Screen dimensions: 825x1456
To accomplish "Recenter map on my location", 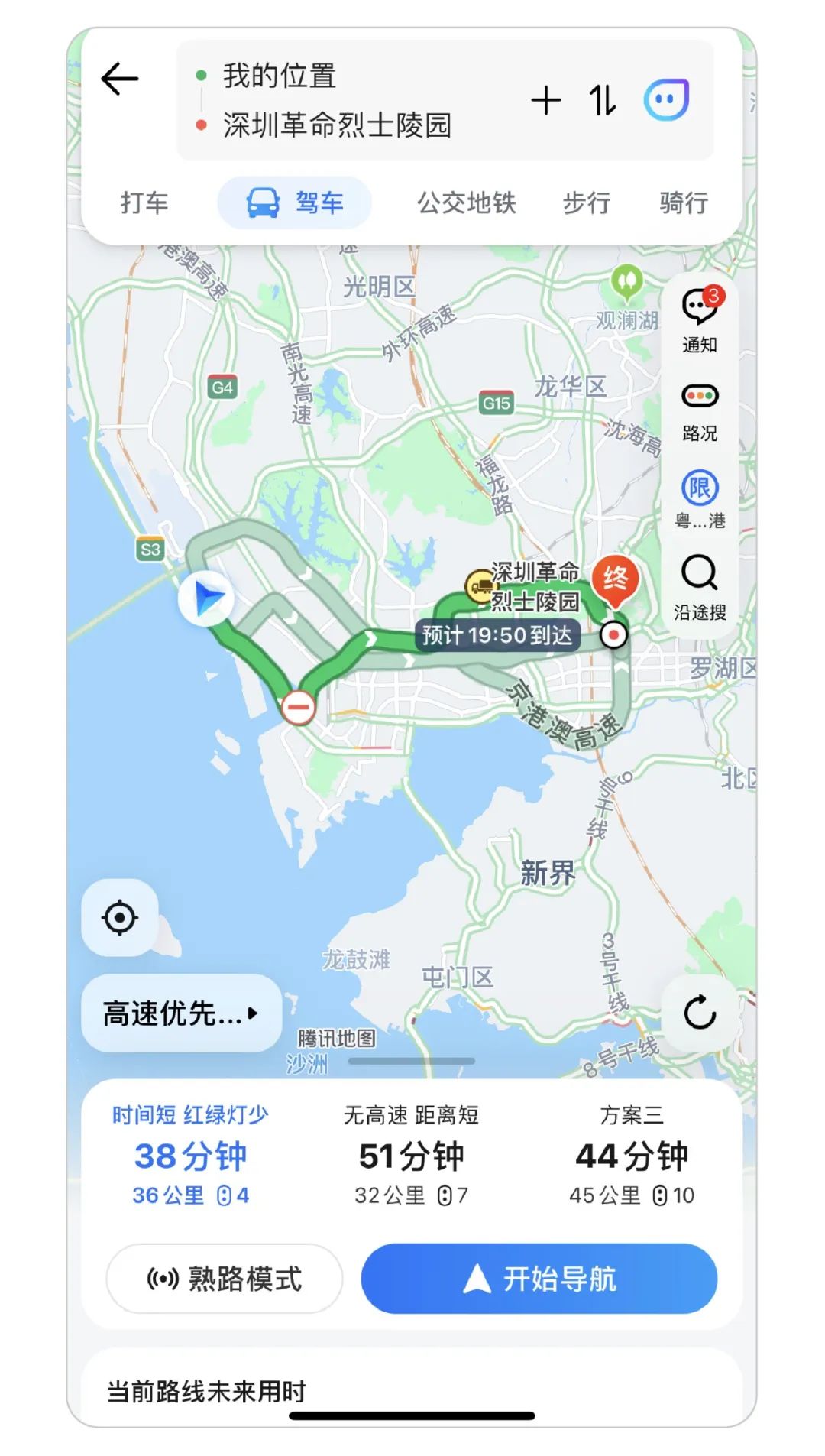I will [120, 918].
